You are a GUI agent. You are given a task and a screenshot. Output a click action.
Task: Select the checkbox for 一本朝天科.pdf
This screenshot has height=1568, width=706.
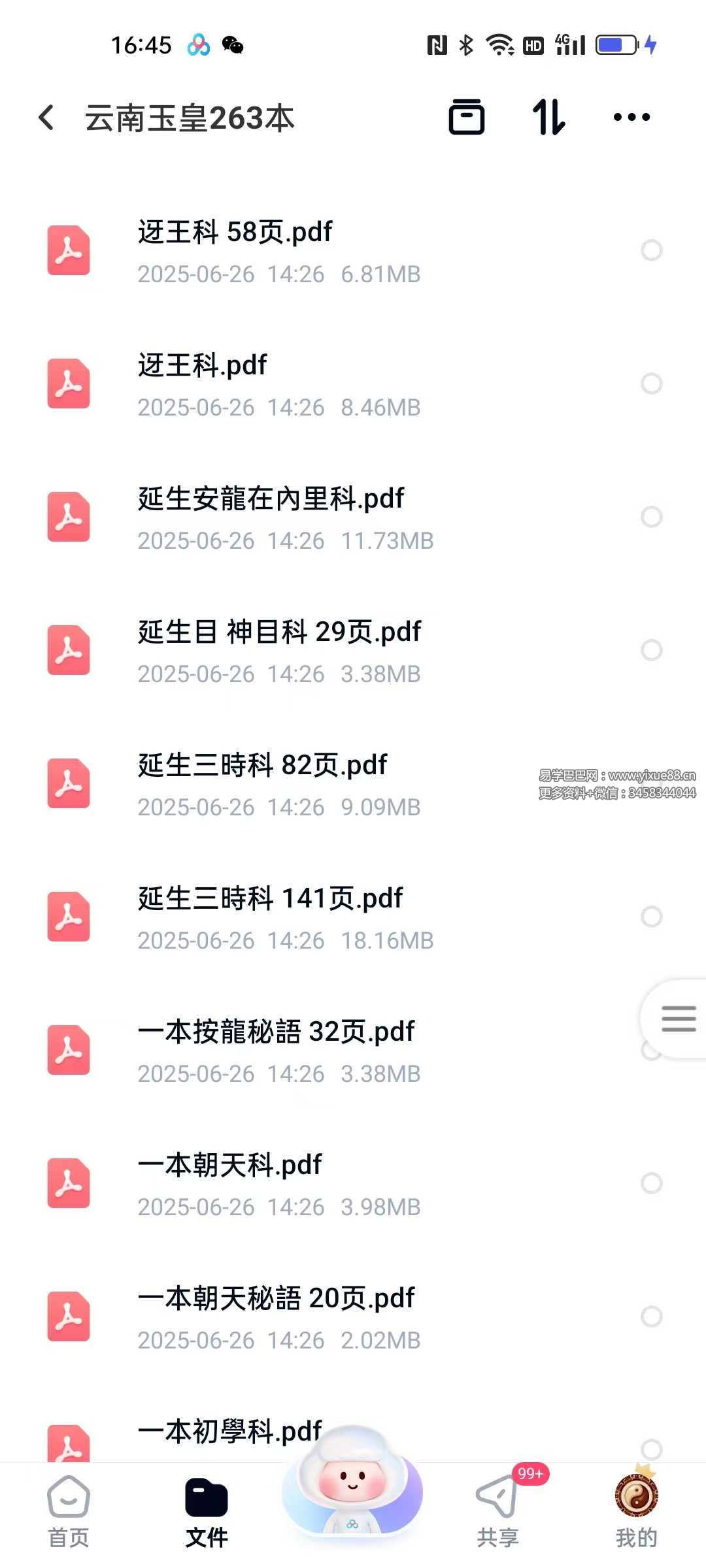tap(652, 1183)
